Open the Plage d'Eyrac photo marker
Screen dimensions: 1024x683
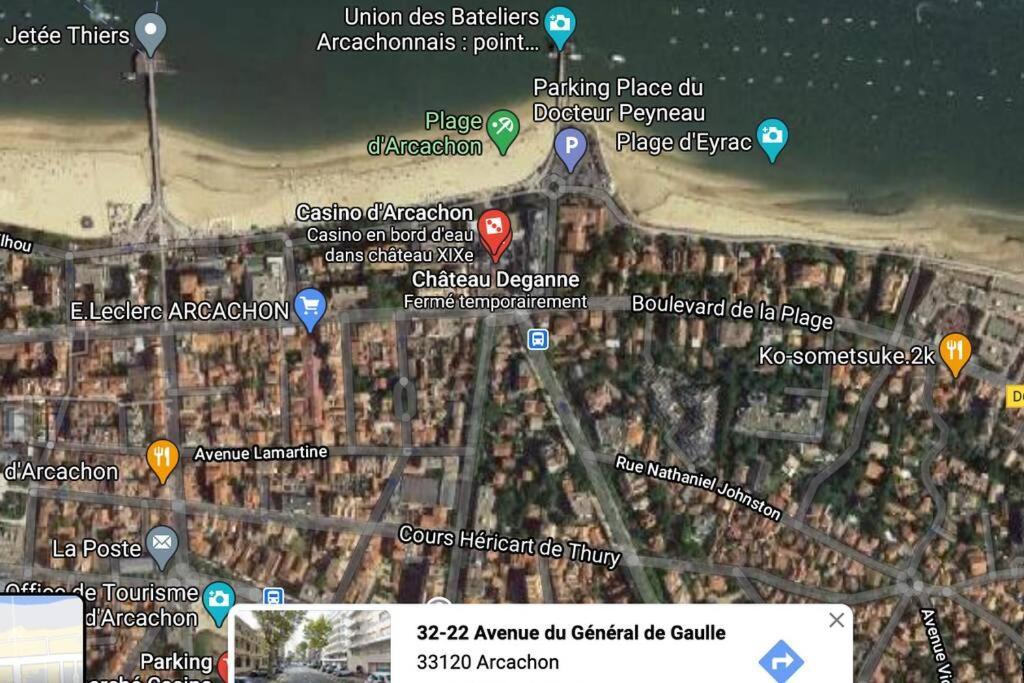point(772,138)
